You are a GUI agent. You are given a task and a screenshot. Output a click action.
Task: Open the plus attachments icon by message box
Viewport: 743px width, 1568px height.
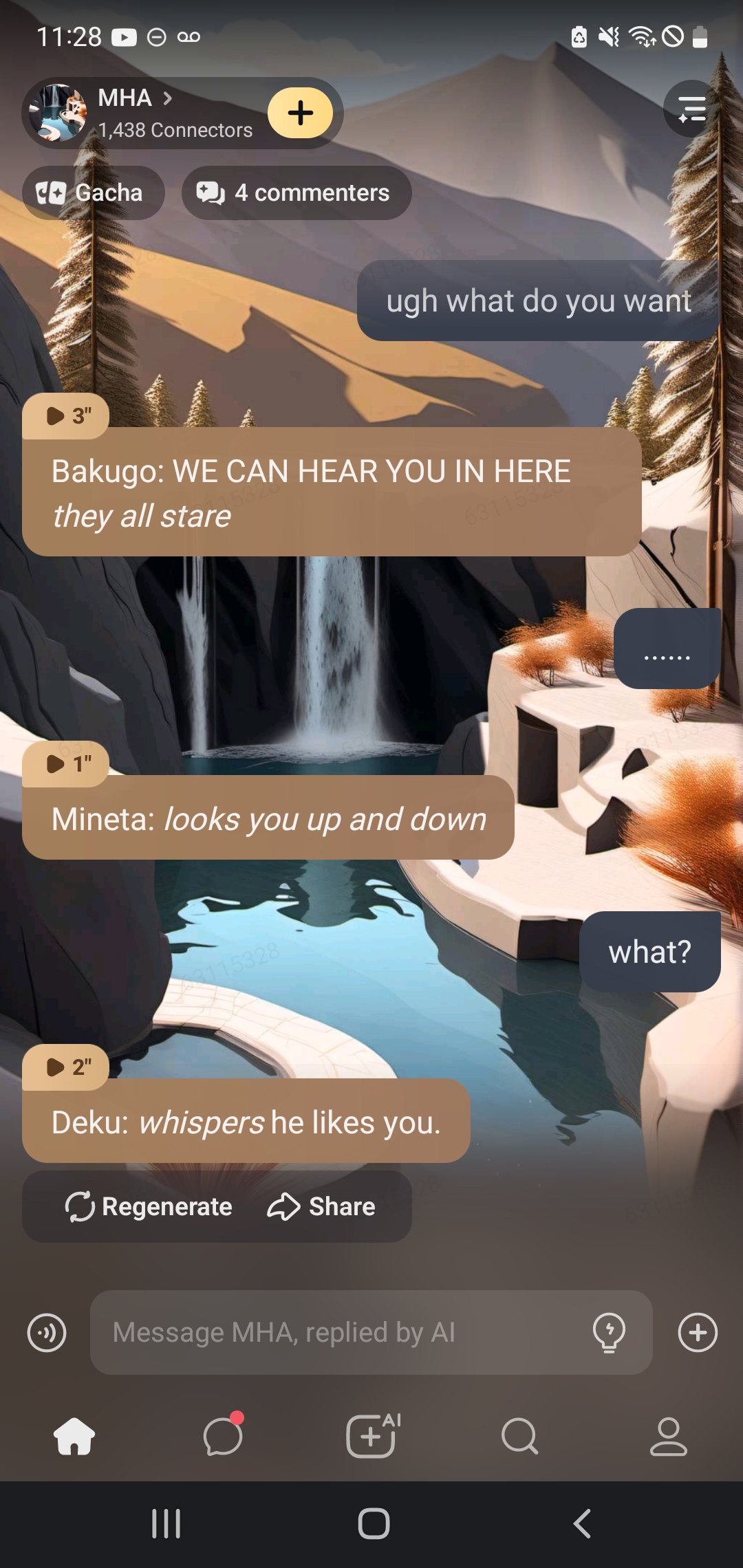(698, 1333)
